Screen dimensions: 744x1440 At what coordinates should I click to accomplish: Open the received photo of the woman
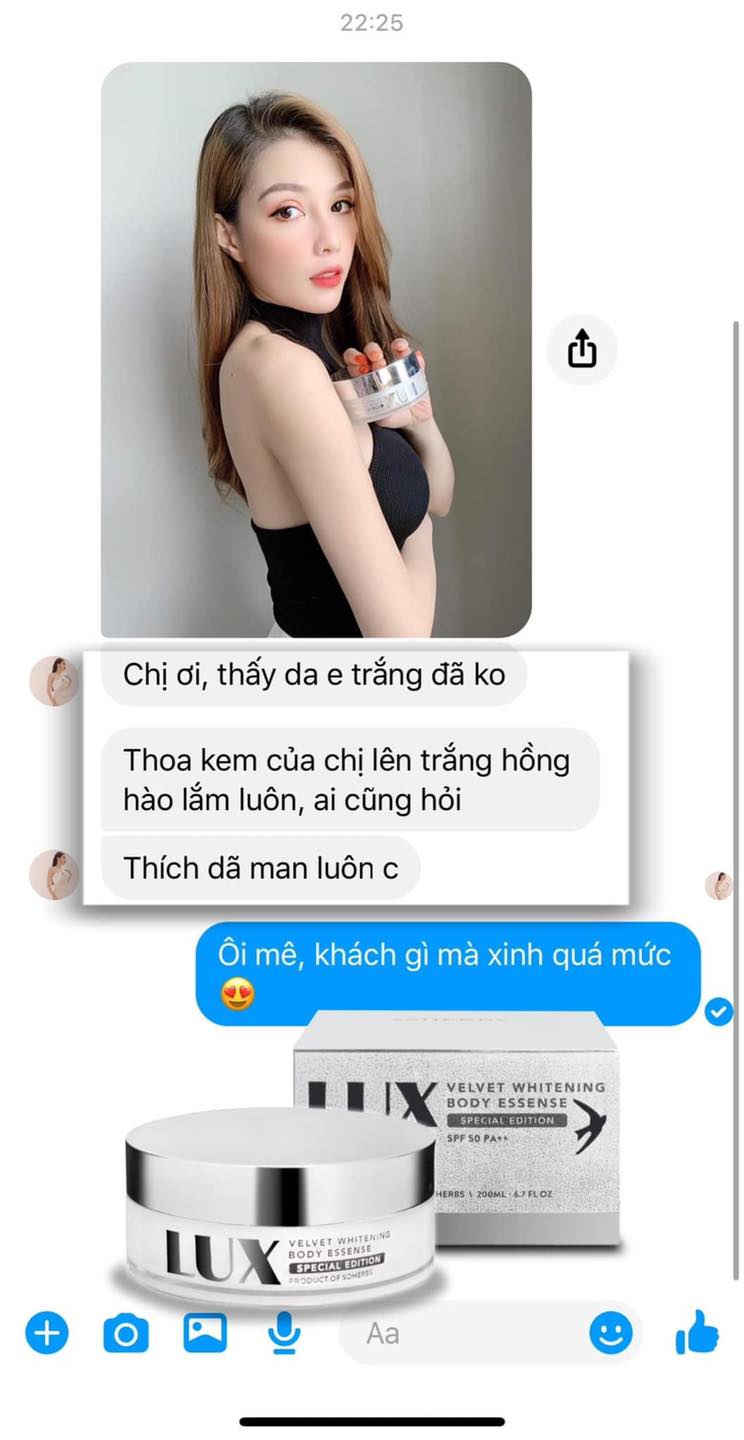click(316, 349)
